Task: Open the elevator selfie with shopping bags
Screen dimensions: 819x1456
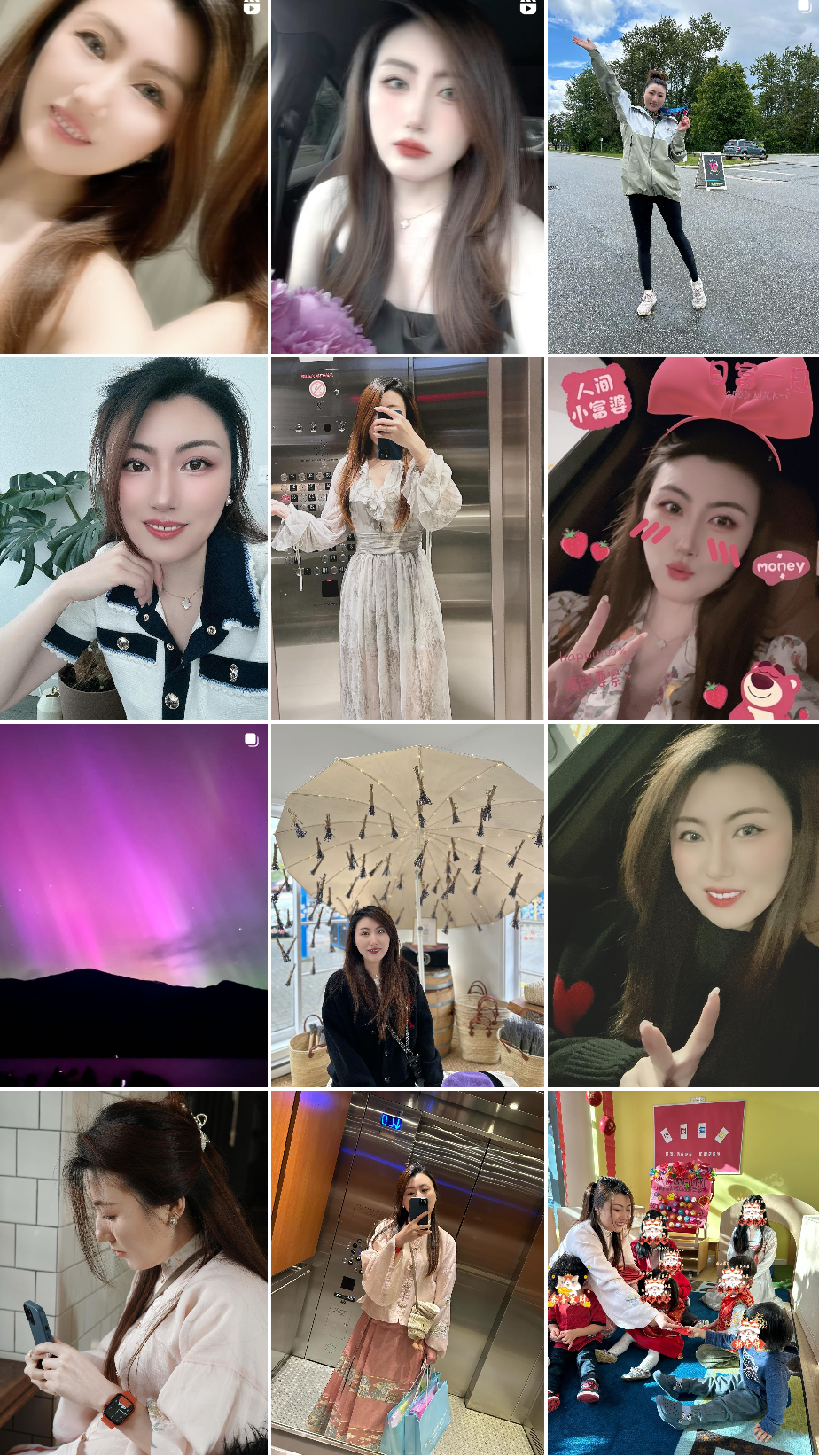Action: click(407, 1272)
